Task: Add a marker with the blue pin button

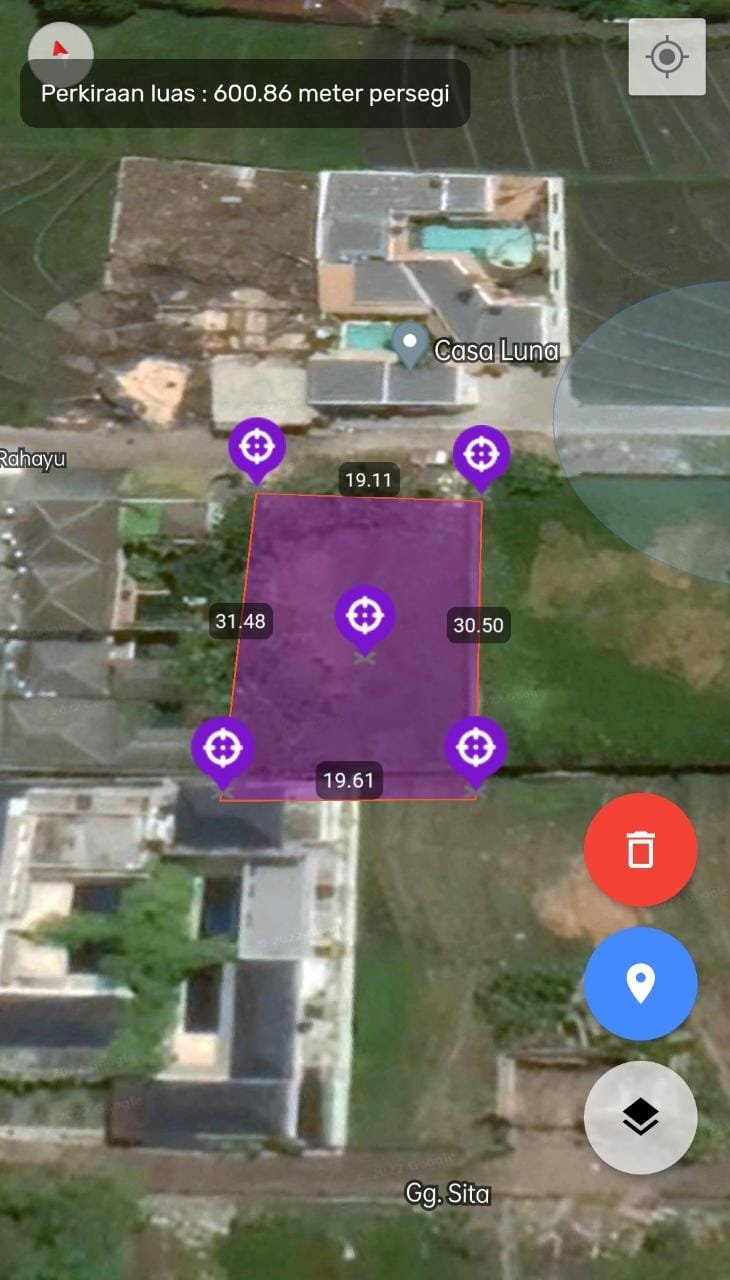Action: (x=640, y=983)
